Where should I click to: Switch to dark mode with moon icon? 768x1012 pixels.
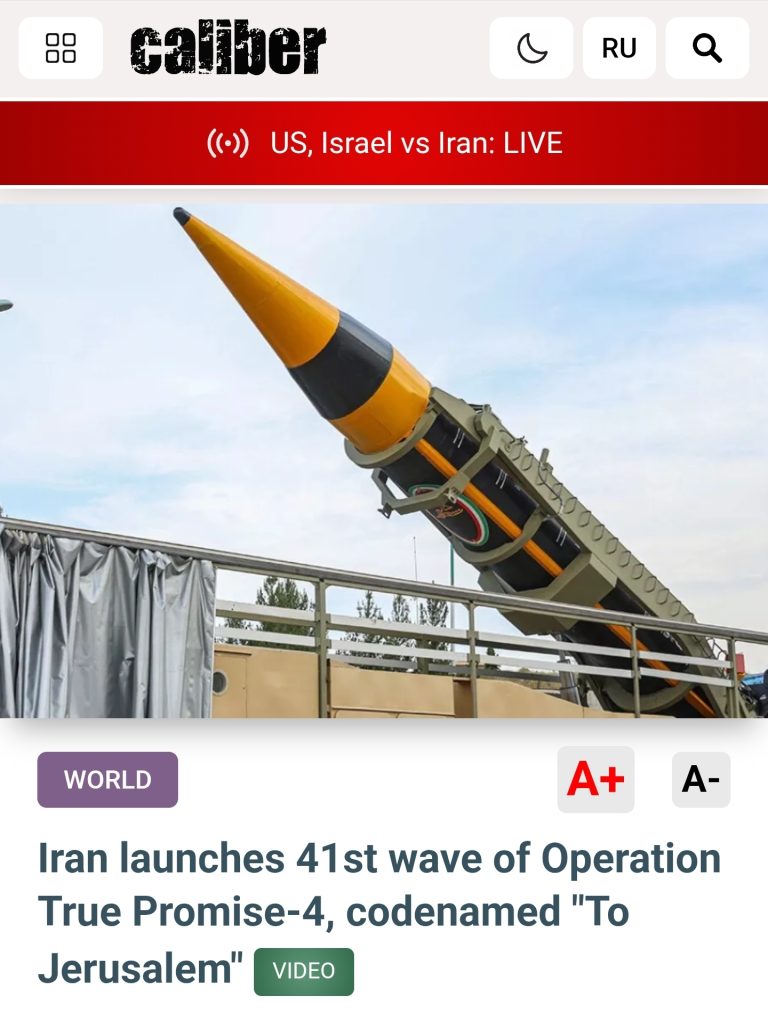point(531,48)
